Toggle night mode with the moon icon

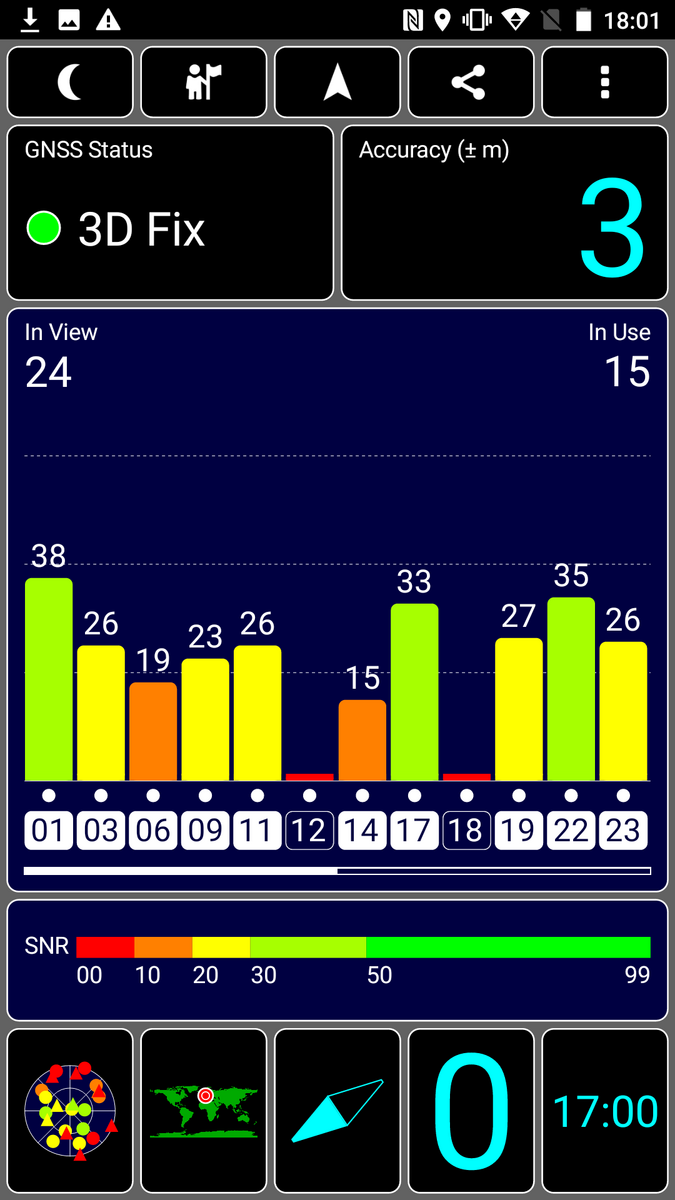pos(70,83)
